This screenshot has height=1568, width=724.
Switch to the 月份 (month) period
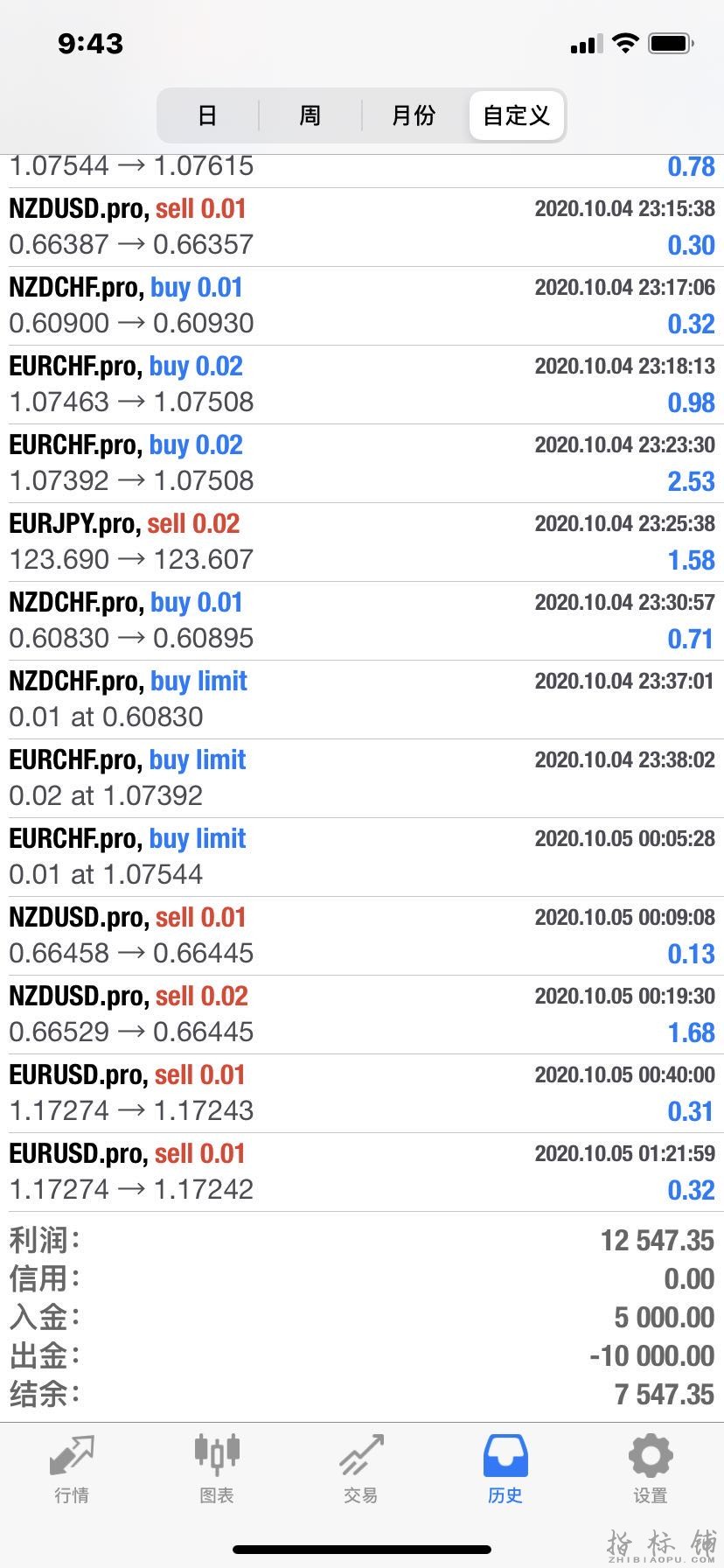(414, 115)
